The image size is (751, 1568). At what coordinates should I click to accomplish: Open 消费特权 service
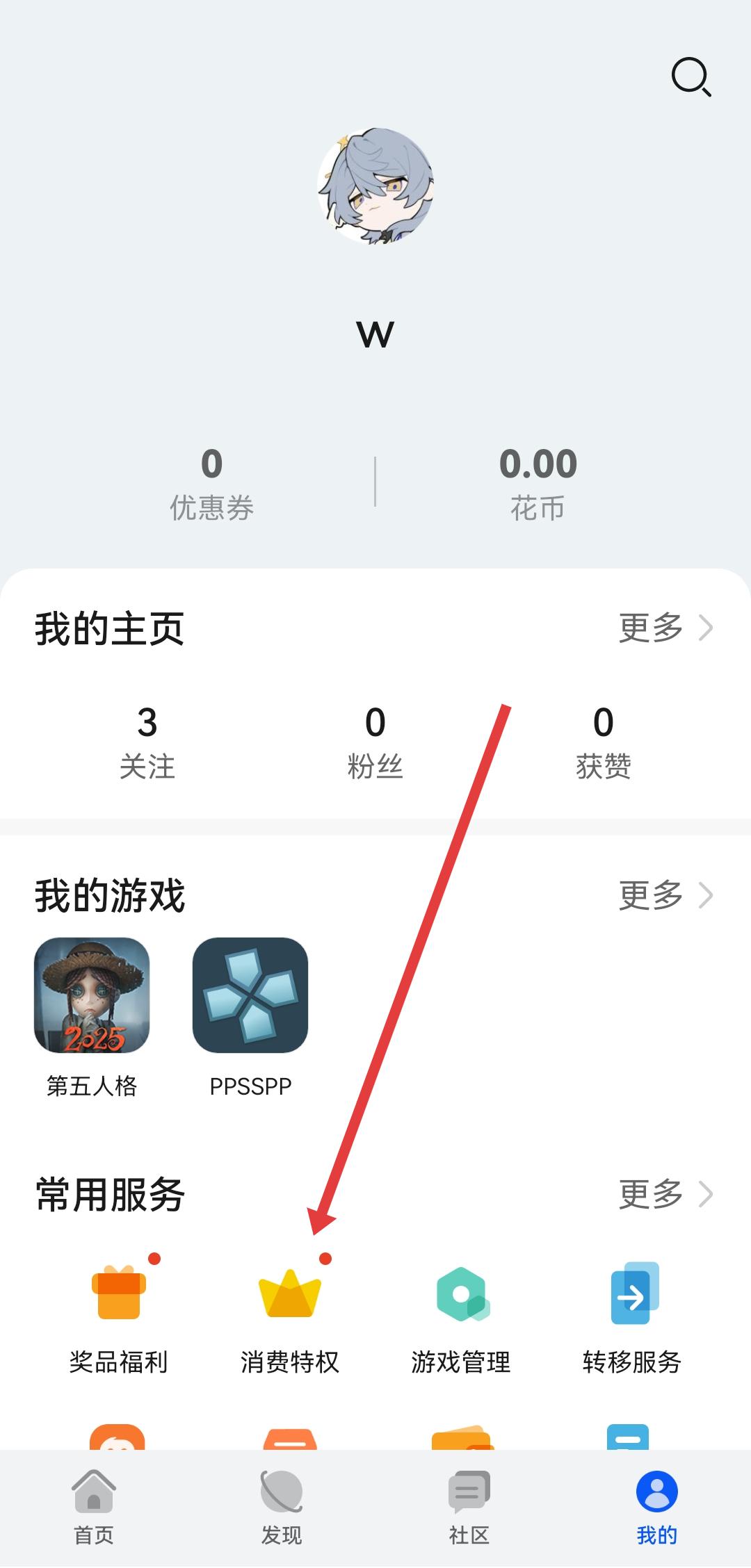coord(290,1314)
